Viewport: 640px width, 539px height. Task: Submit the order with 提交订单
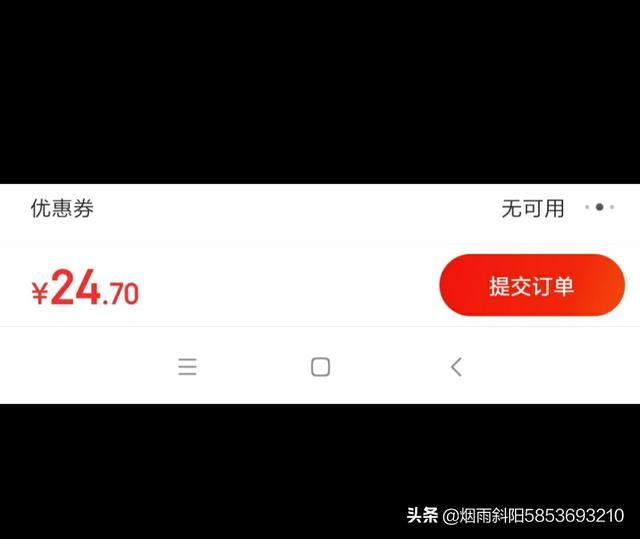point(531,286)
